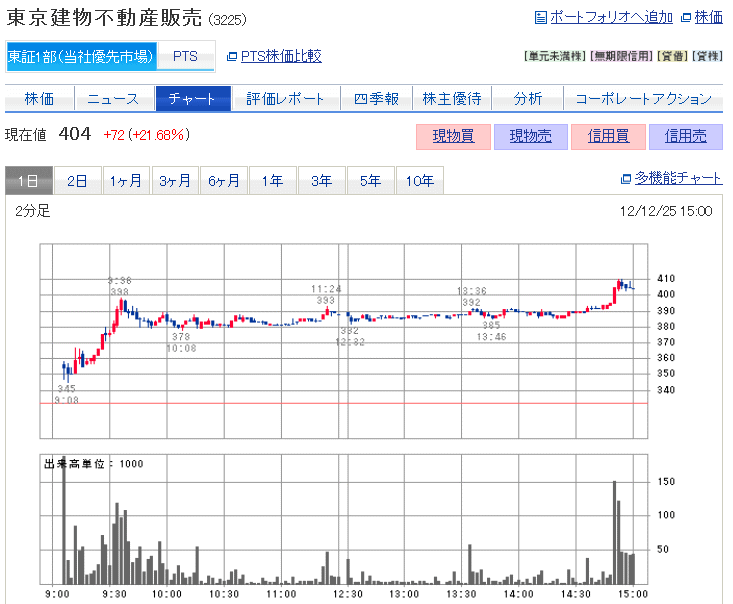Viewport: 733px width, 604px height.
Task: View the 10年 chart range
Action: click(x=420, y=181)
